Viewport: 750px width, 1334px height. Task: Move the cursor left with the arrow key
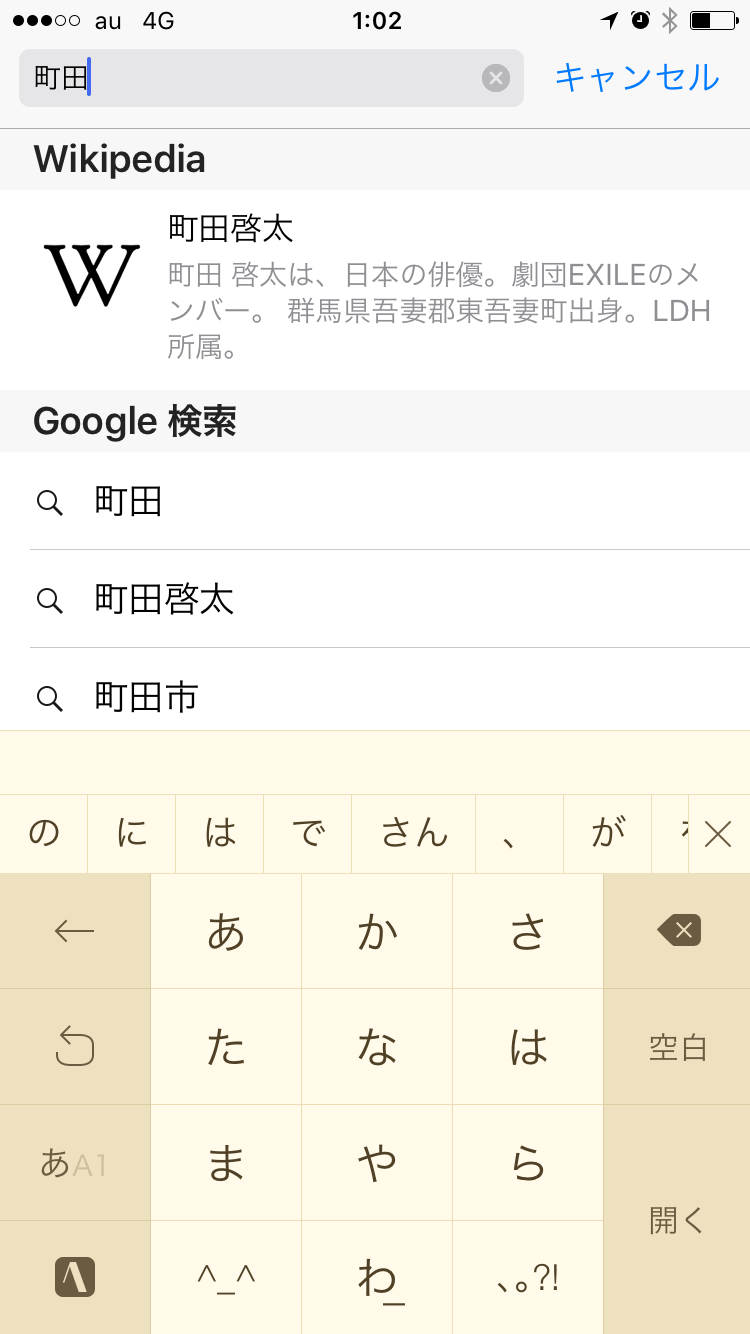click(x=75, y=931)
